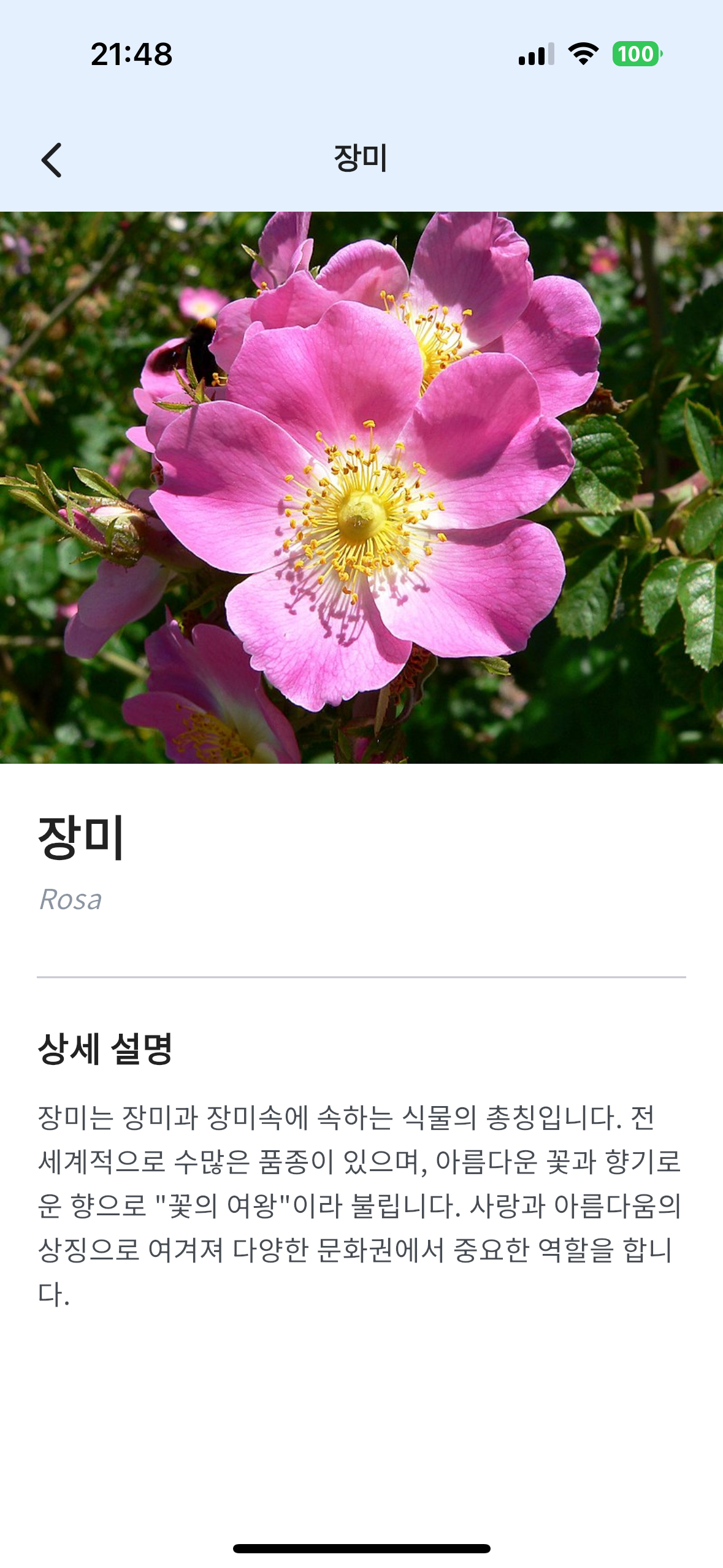Tap the clock showing 21:48
Viewport: 723px width, 1568px height.
click(130, 54)
